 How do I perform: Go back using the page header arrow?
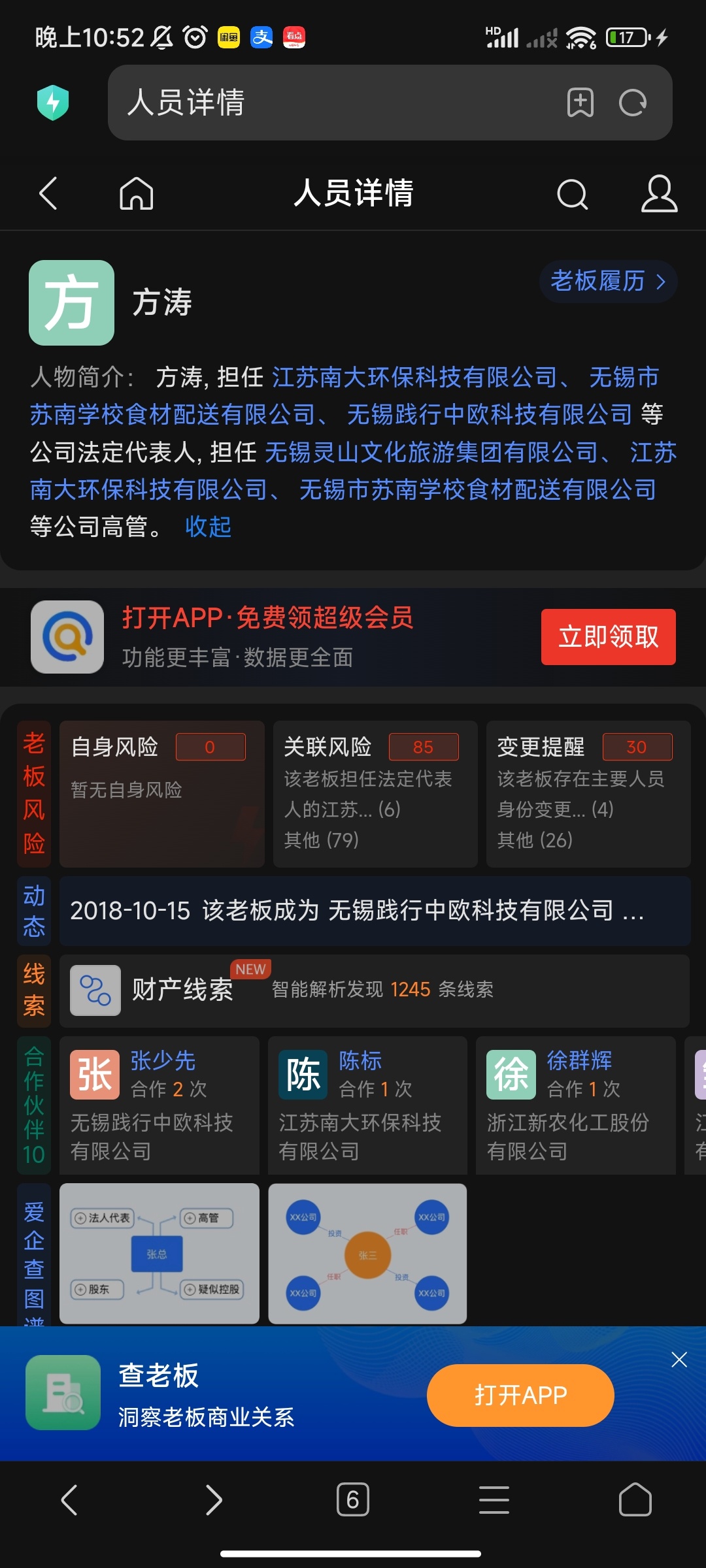[48, 193]
